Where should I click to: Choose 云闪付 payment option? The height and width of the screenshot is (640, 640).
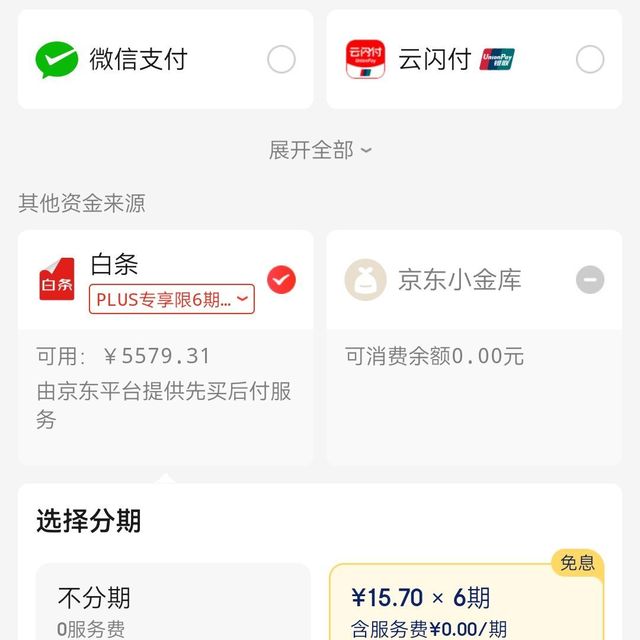474,60
